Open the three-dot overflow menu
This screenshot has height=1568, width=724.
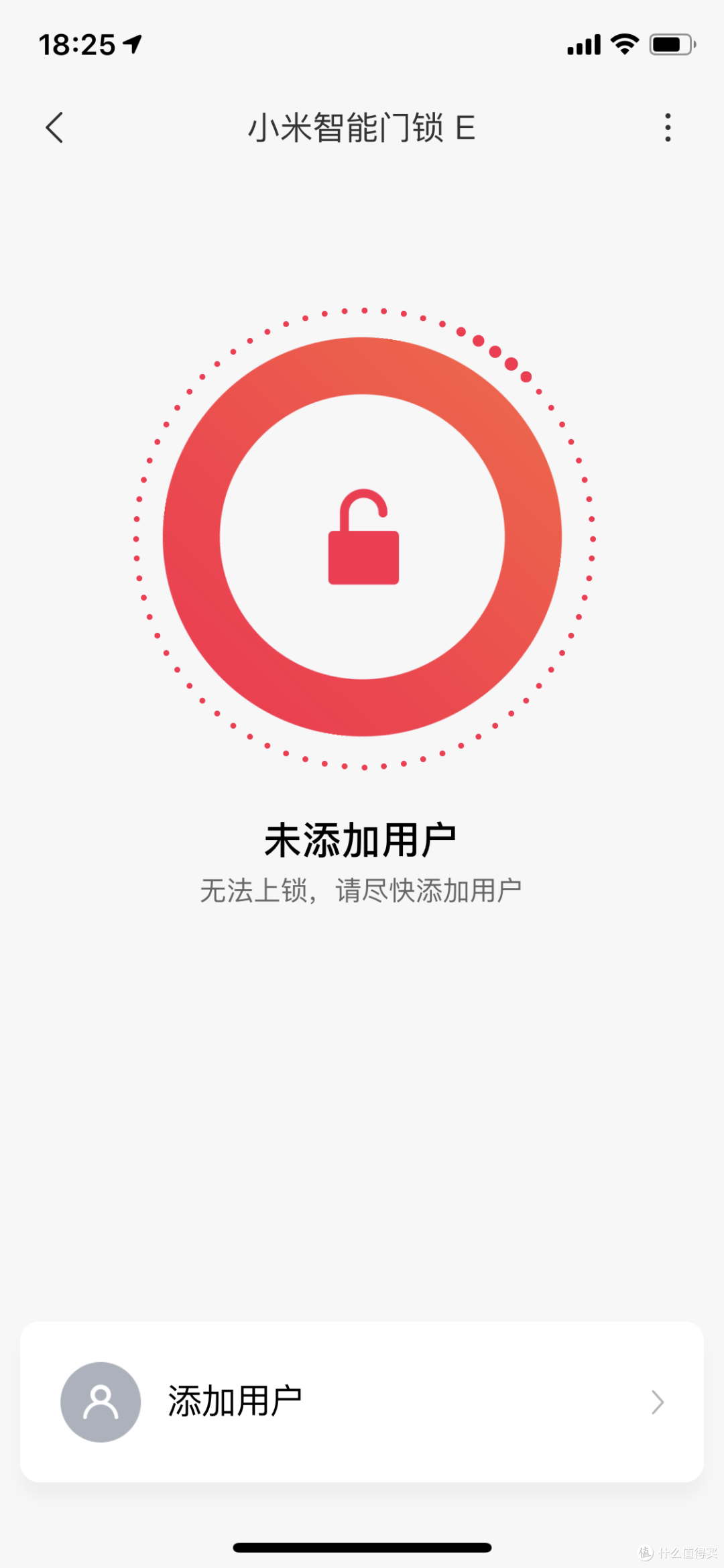(x=668, y=127)
